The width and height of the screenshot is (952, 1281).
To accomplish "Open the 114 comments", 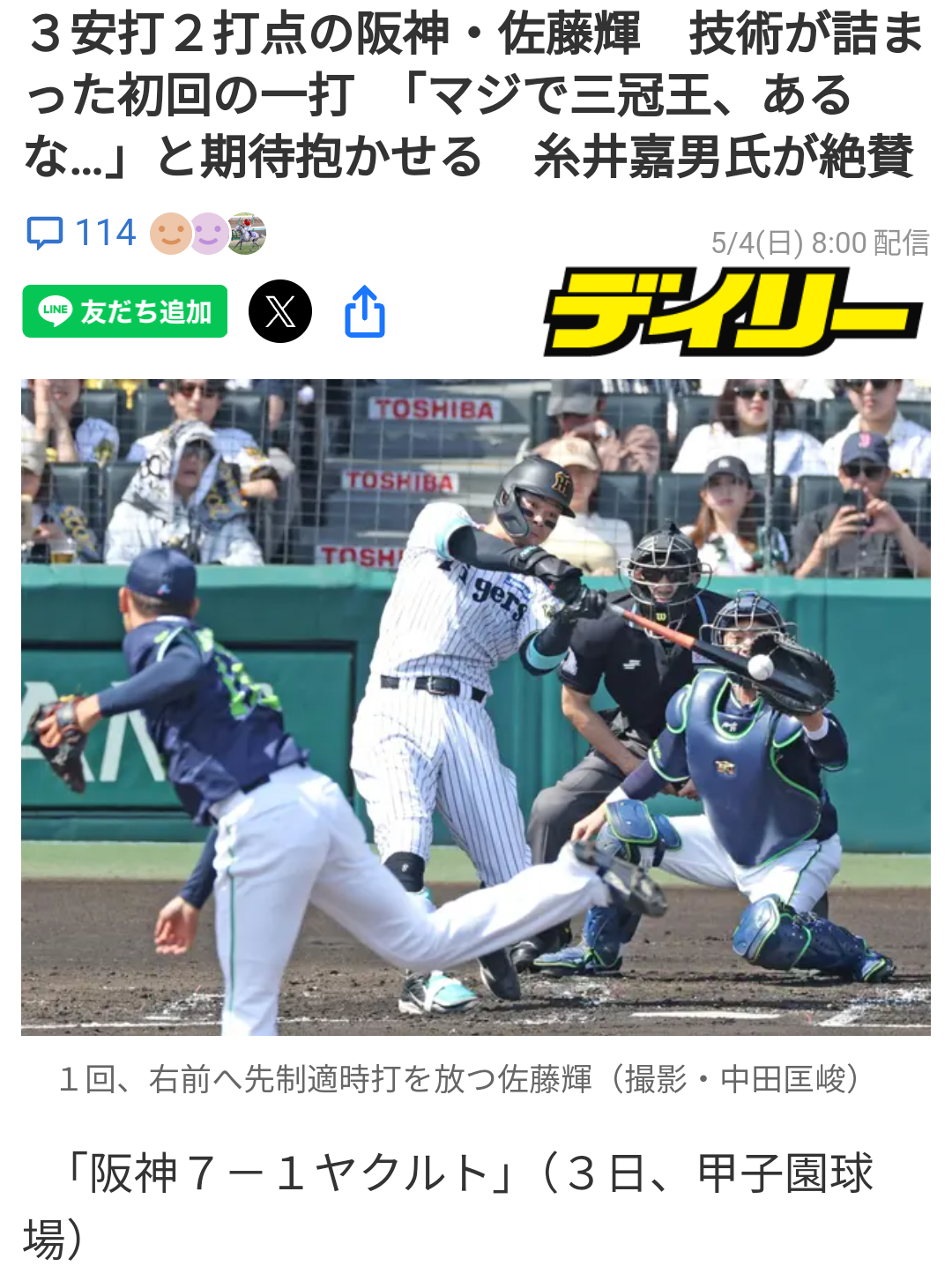I will (81, 234).
